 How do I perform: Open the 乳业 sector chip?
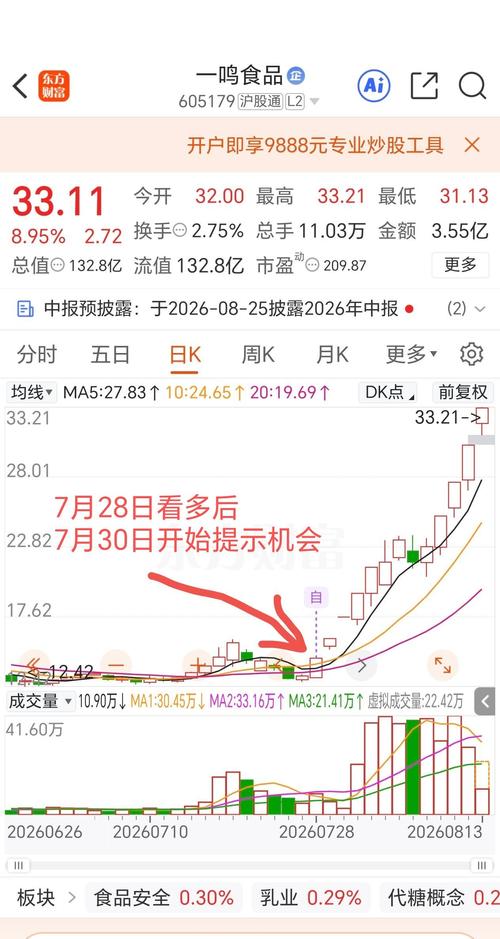pos(310,898)
